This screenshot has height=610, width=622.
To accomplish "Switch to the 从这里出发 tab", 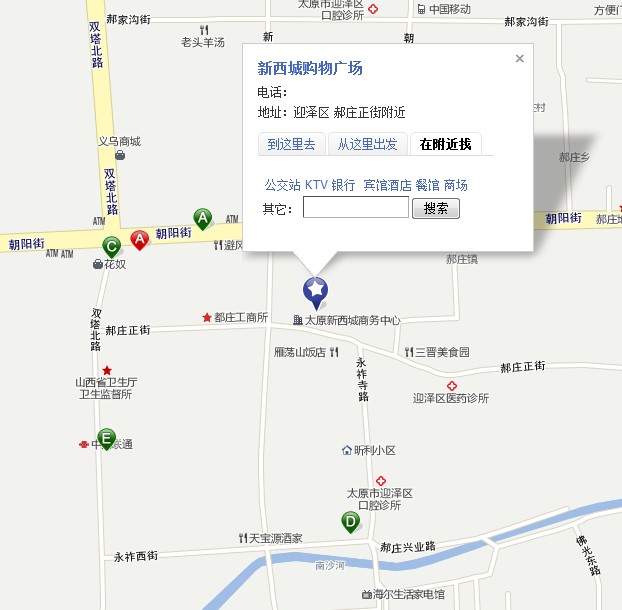I will point(367,144).
